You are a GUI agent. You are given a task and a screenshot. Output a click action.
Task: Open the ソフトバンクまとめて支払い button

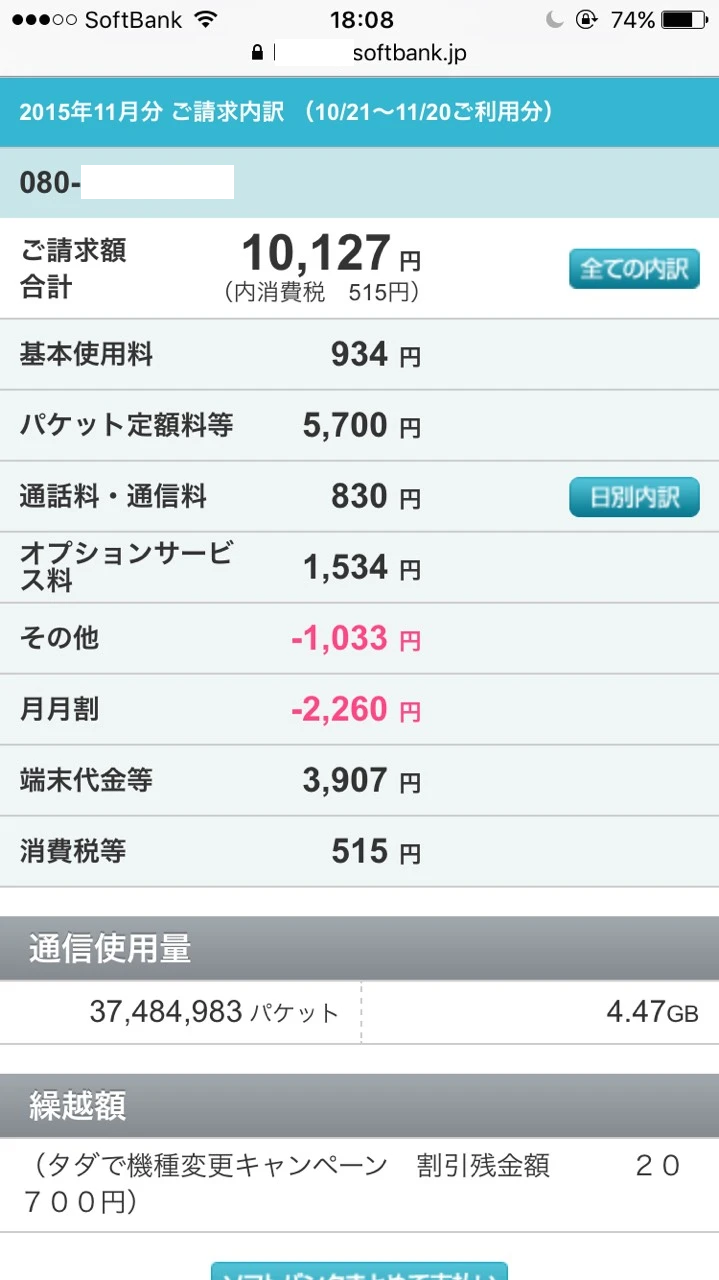(x=359, y=1271)
